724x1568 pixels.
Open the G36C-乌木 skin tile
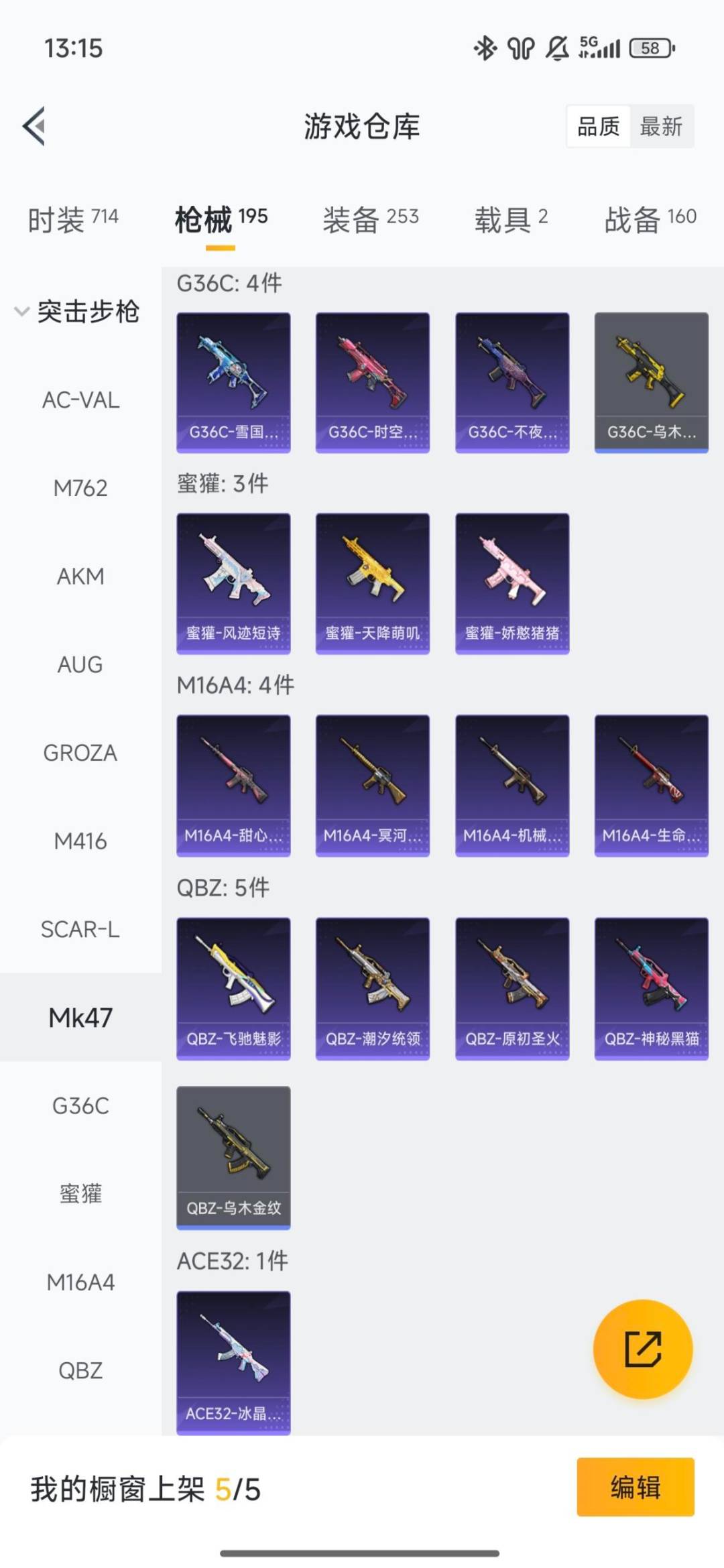[x=651, y=382]
